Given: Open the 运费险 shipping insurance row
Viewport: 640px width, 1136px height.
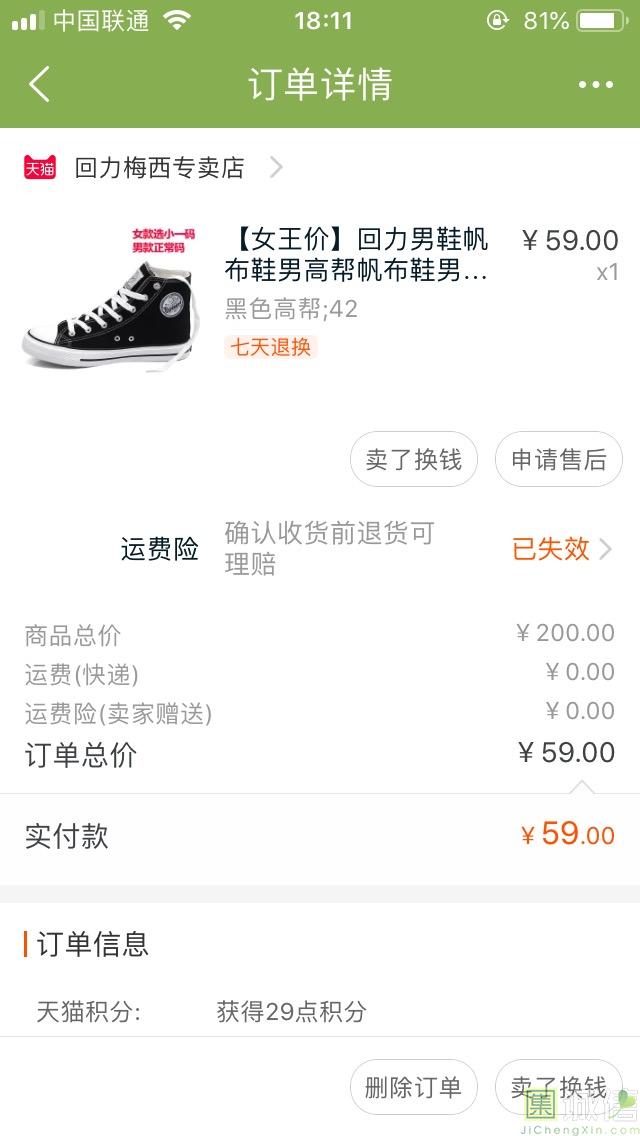Looking at the screenshot, I should pyautogui.click(x=366, y=549).
